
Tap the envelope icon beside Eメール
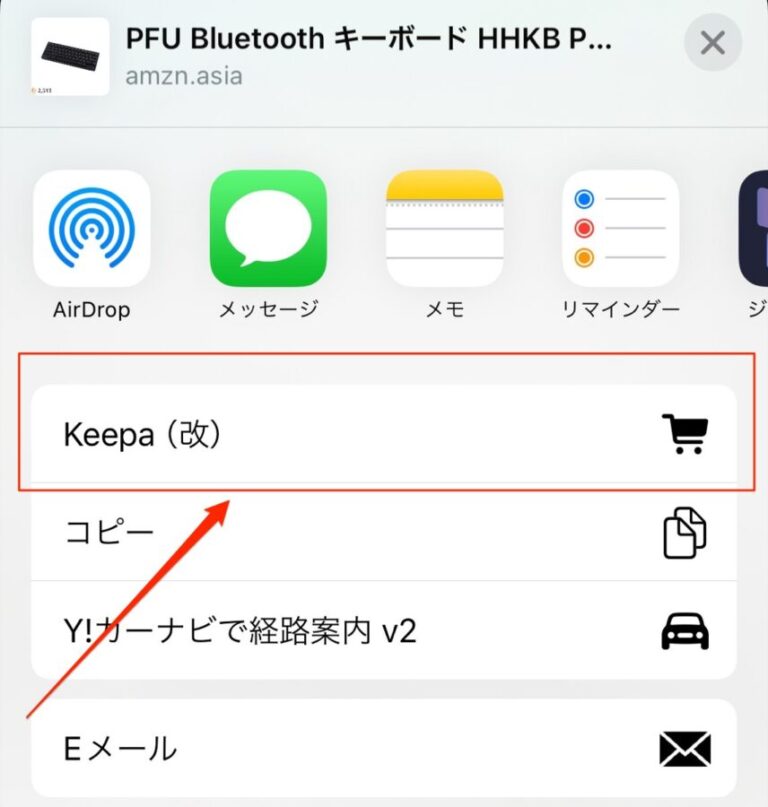point(686,746)
